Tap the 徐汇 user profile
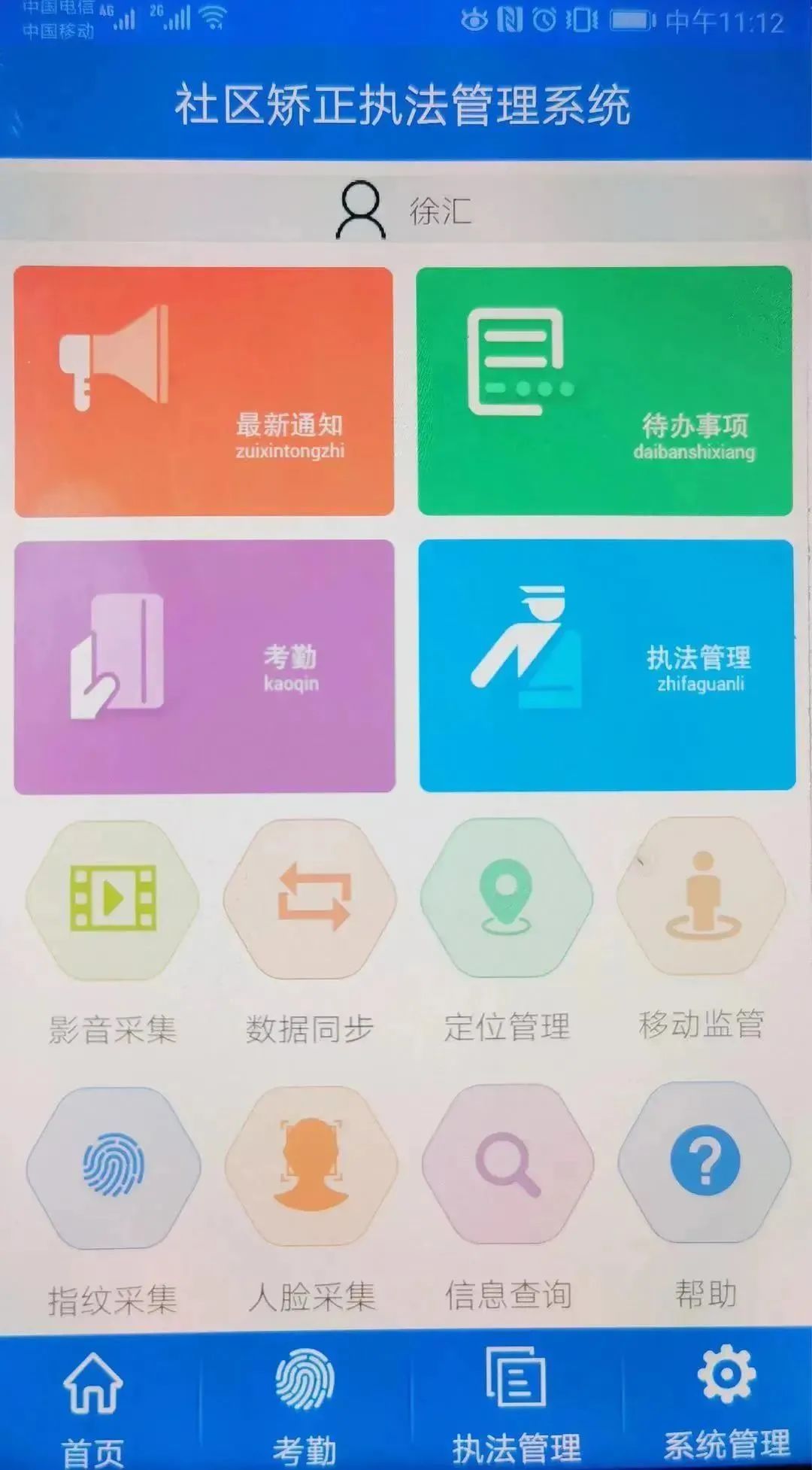812x1470 pixels. (x=406, y=211)
